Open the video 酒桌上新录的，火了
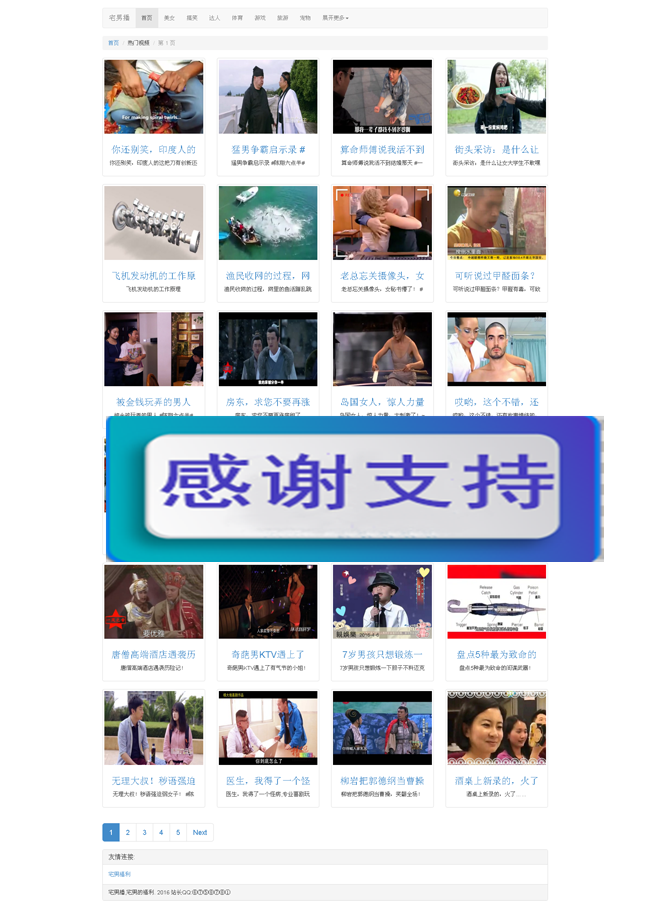 point(496,781)
